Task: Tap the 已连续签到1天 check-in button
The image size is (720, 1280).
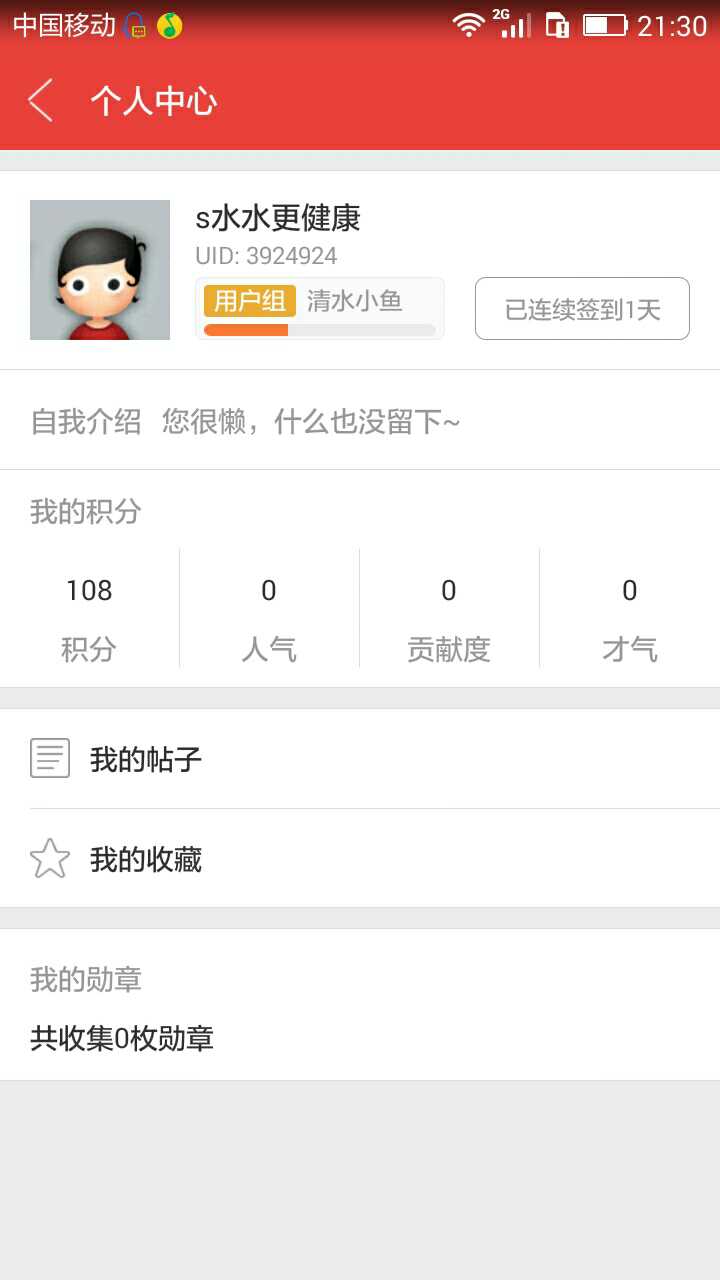Action: click(x=582, y=309)
